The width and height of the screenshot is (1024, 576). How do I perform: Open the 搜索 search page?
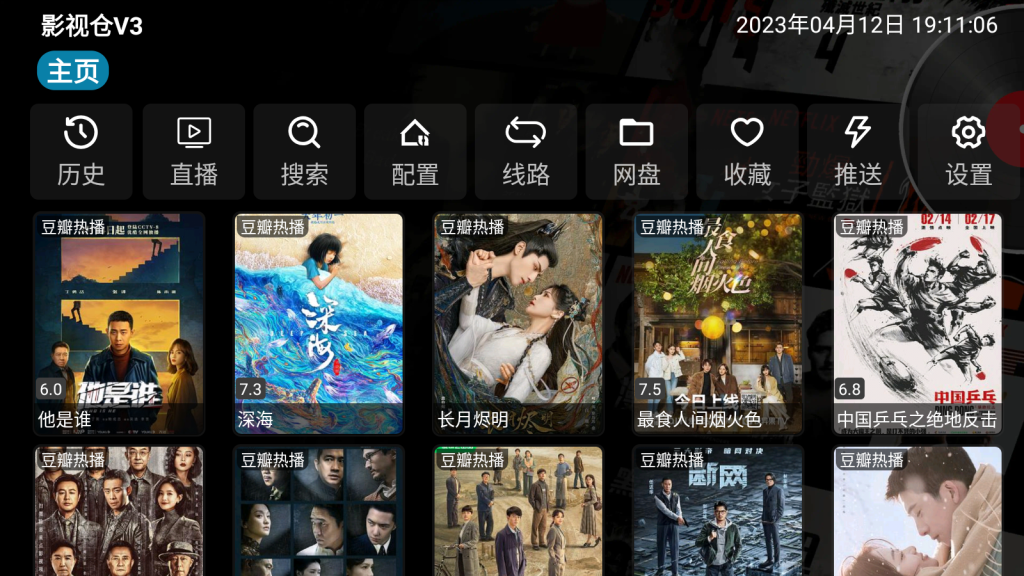(304, 151)
